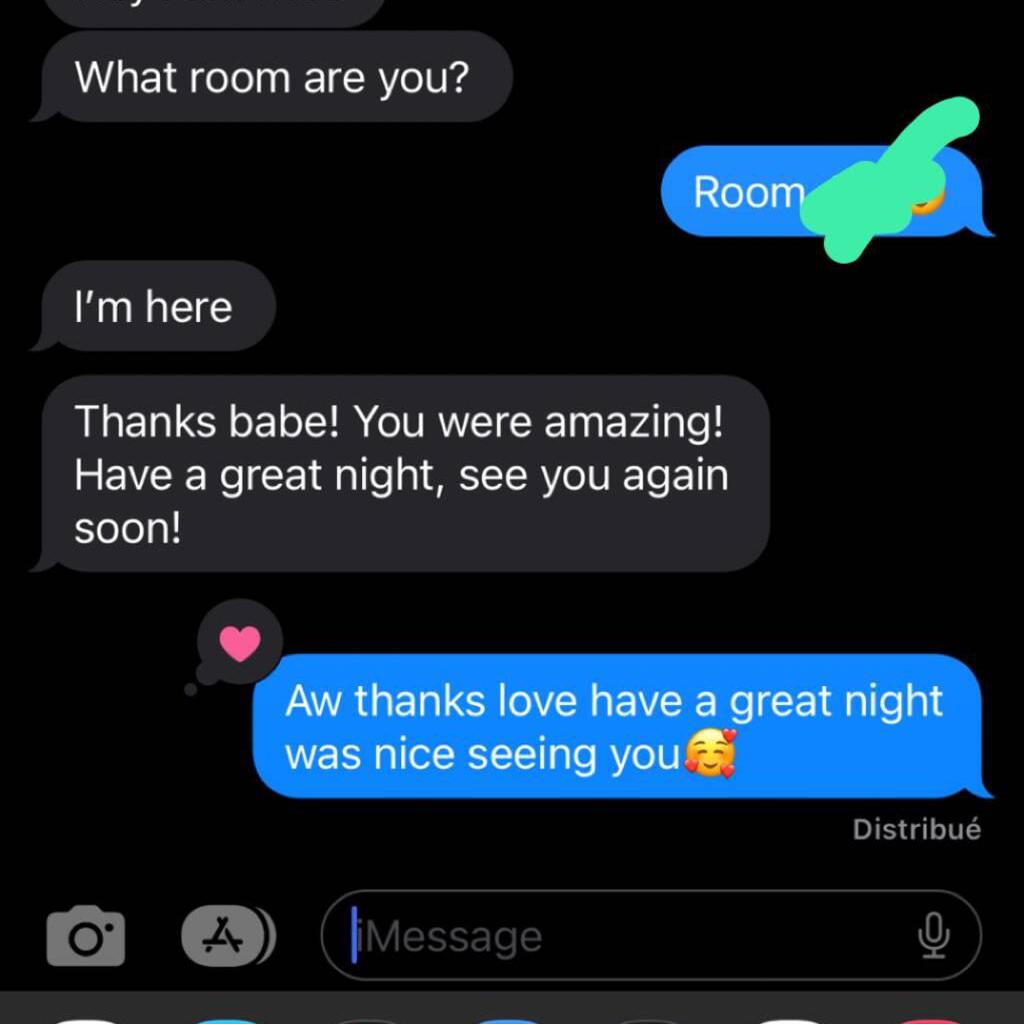
Task: Open the App Store apps drawer
Action: coord(220,936)
